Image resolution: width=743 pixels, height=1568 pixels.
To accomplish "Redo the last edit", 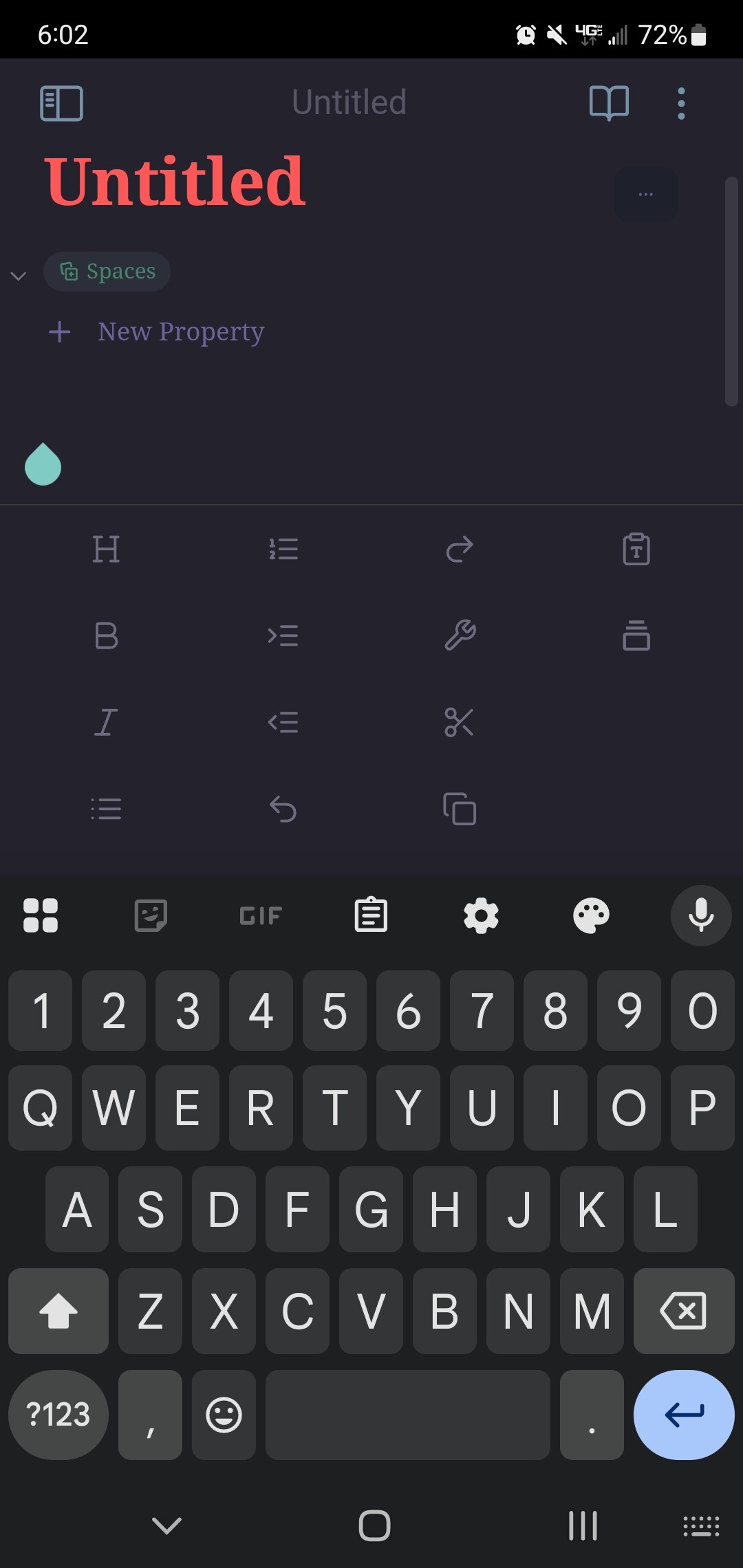I will tap(460, 549).
